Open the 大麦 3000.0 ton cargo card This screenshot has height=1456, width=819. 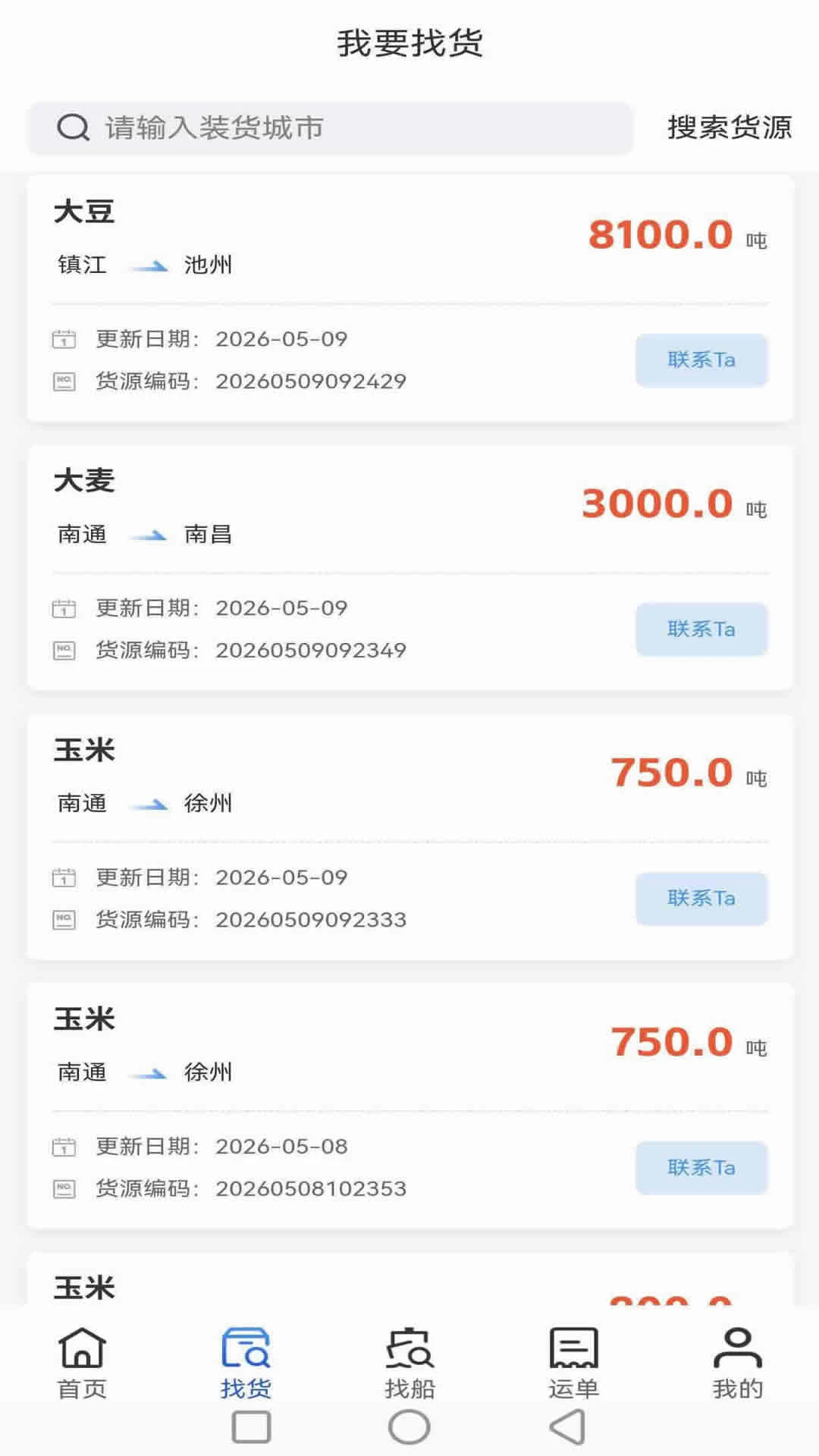coord(410,567)
